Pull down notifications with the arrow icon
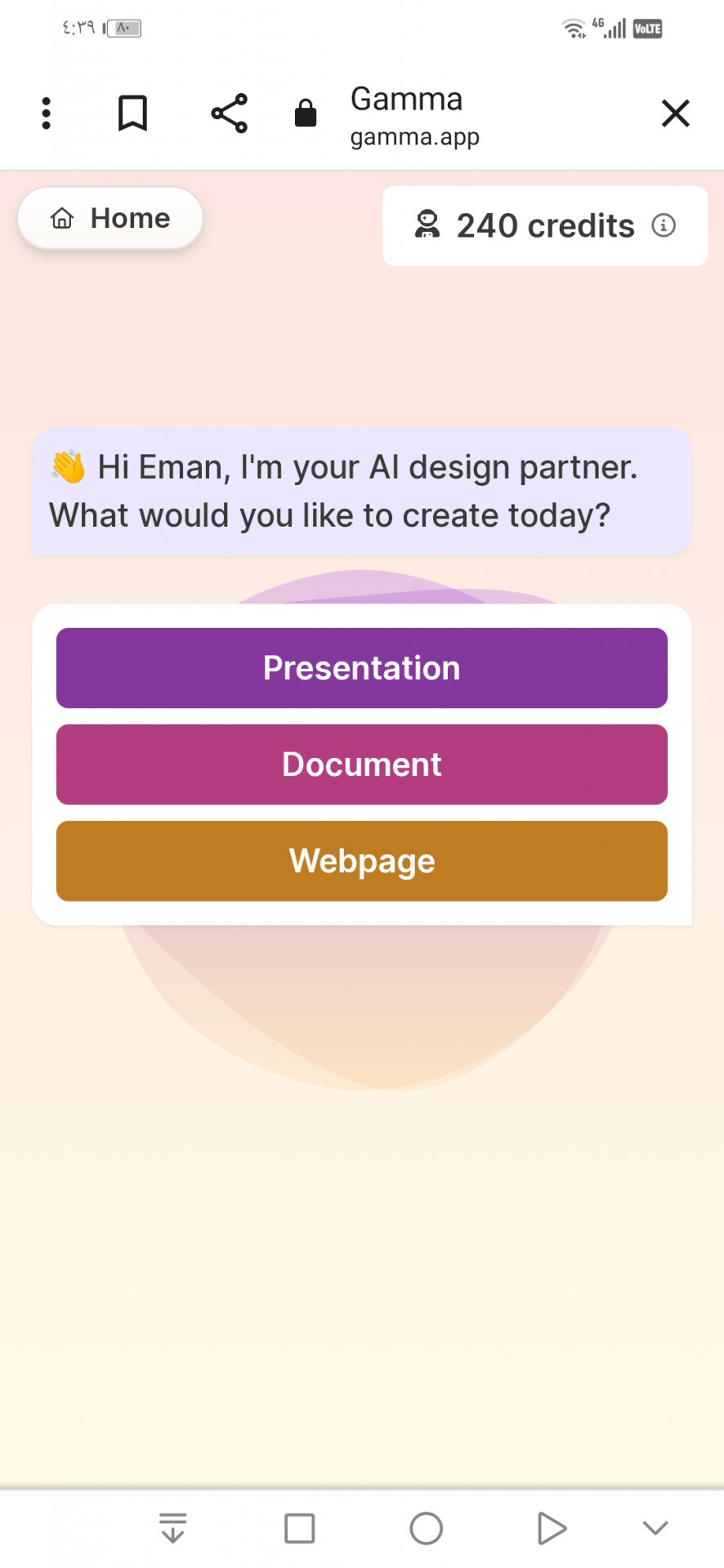 pyautogui.click(x=173, y=1528)
